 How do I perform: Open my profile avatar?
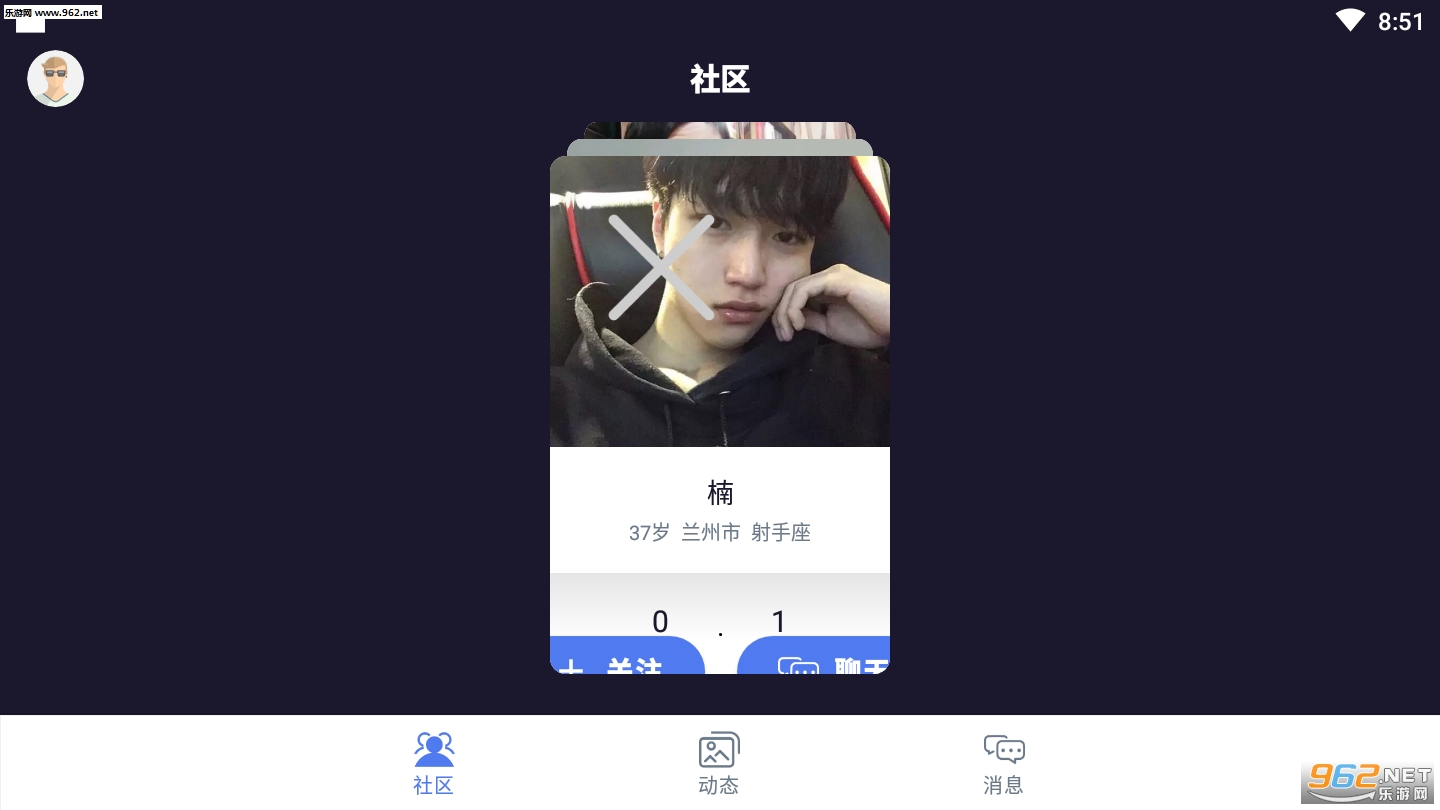pyautogui.click(x=55, y=79)
